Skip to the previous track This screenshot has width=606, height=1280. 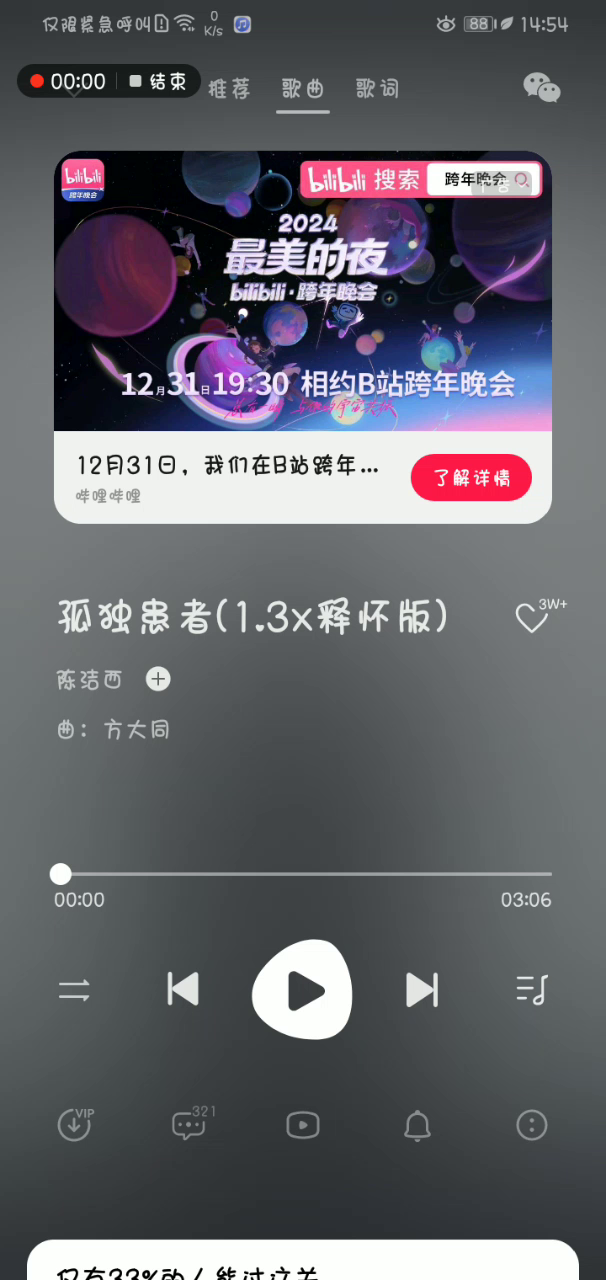[183, 990]
